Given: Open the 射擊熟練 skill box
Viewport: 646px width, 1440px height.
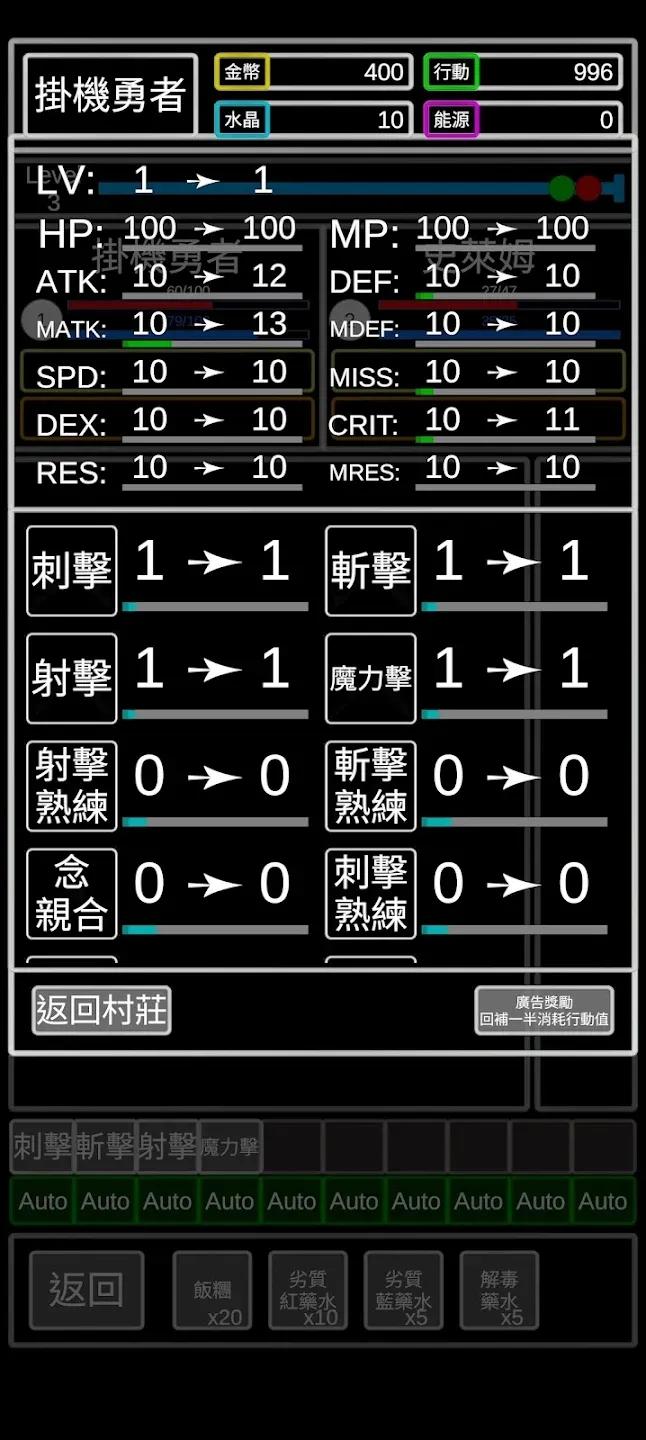Looking at the screenshot, I should pyautogui.click(x=71, y=786).
